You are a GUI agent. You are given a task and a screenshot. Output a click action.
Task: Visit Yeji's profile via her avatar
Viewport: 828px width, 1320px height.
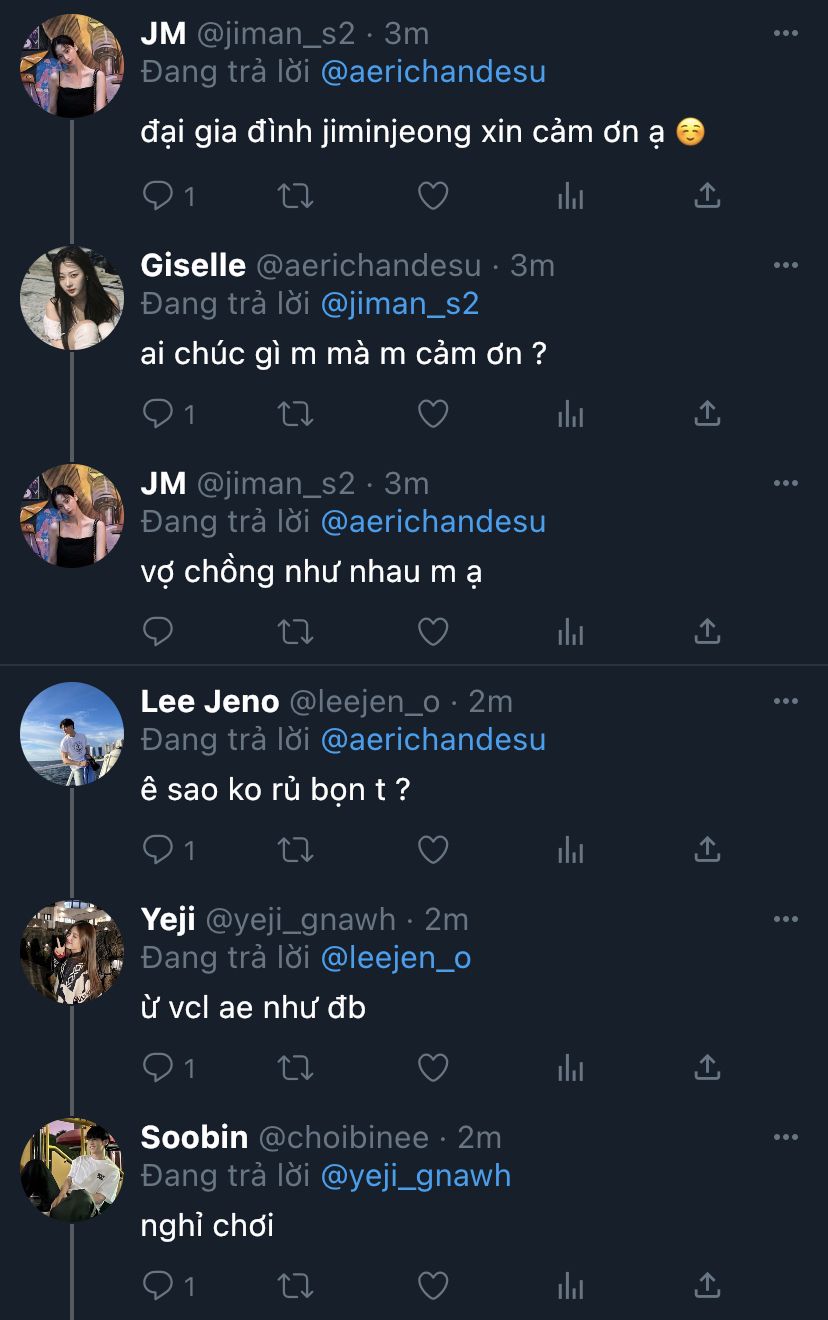tap(72, 952)
